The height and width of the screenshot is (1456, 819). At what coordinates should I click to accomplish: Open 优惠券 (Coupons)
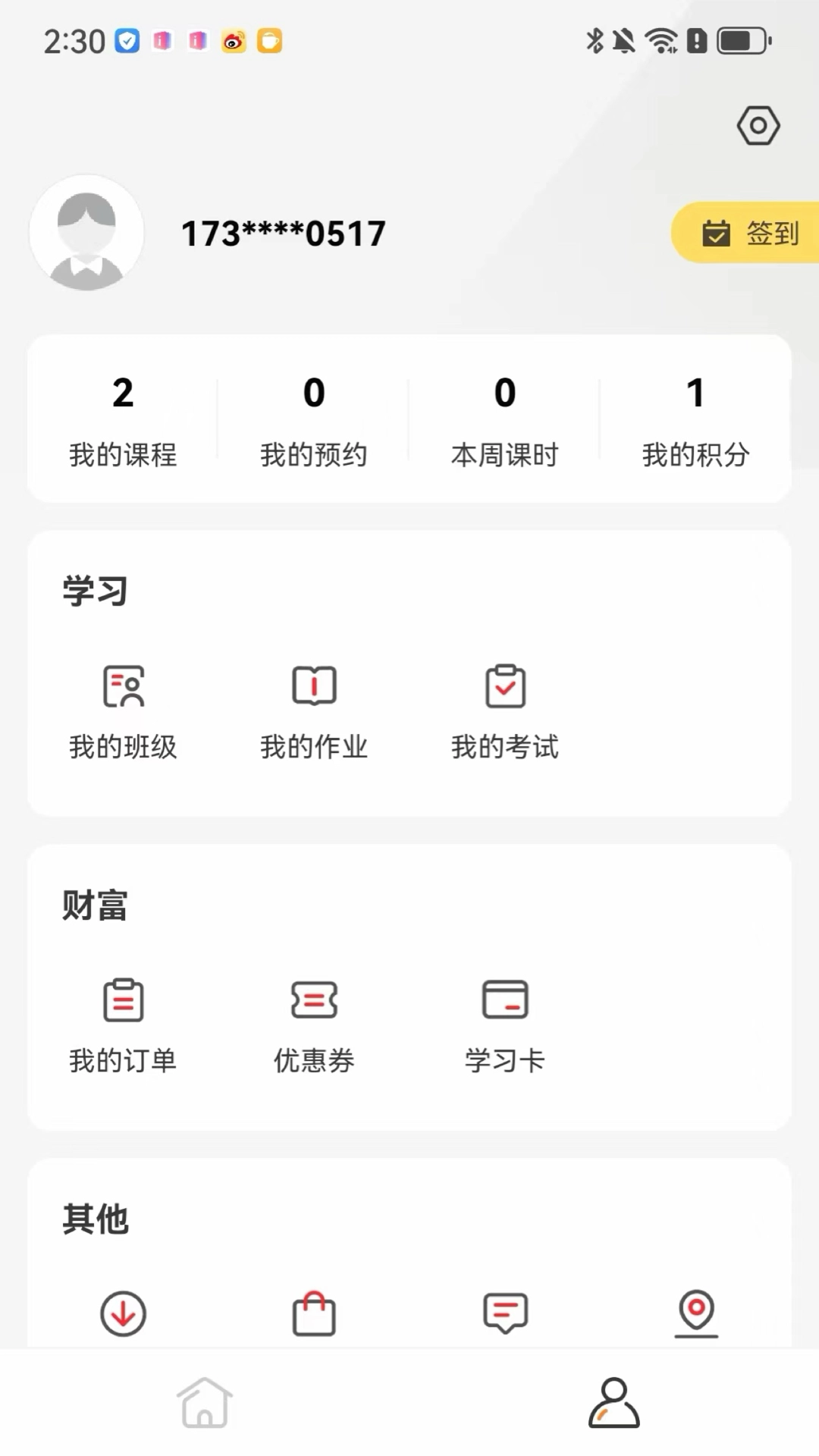pos(313,1024)
